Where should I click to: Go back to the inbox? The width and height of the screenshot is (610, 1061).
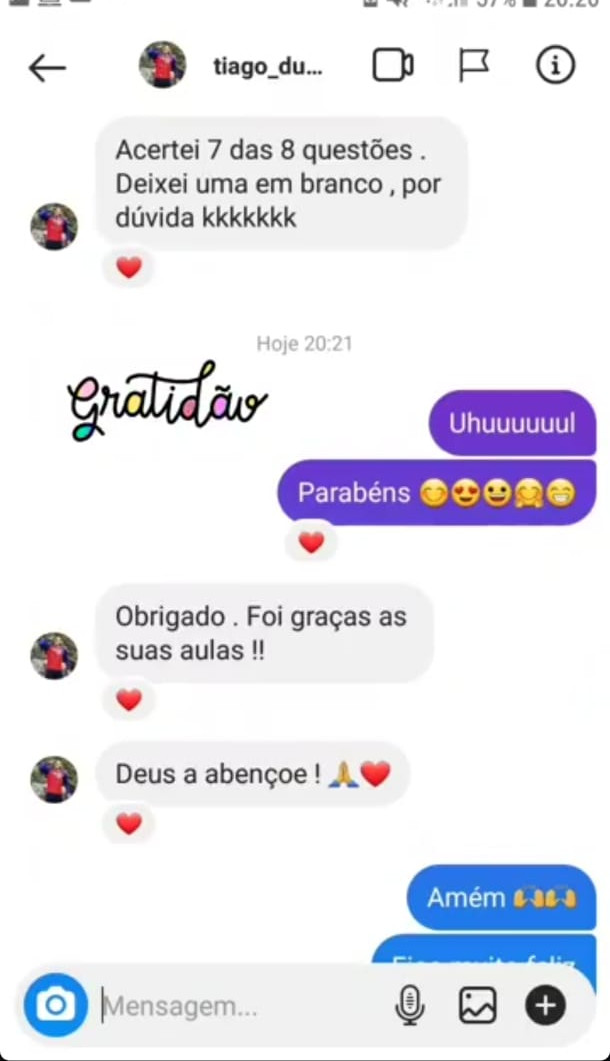47,67
